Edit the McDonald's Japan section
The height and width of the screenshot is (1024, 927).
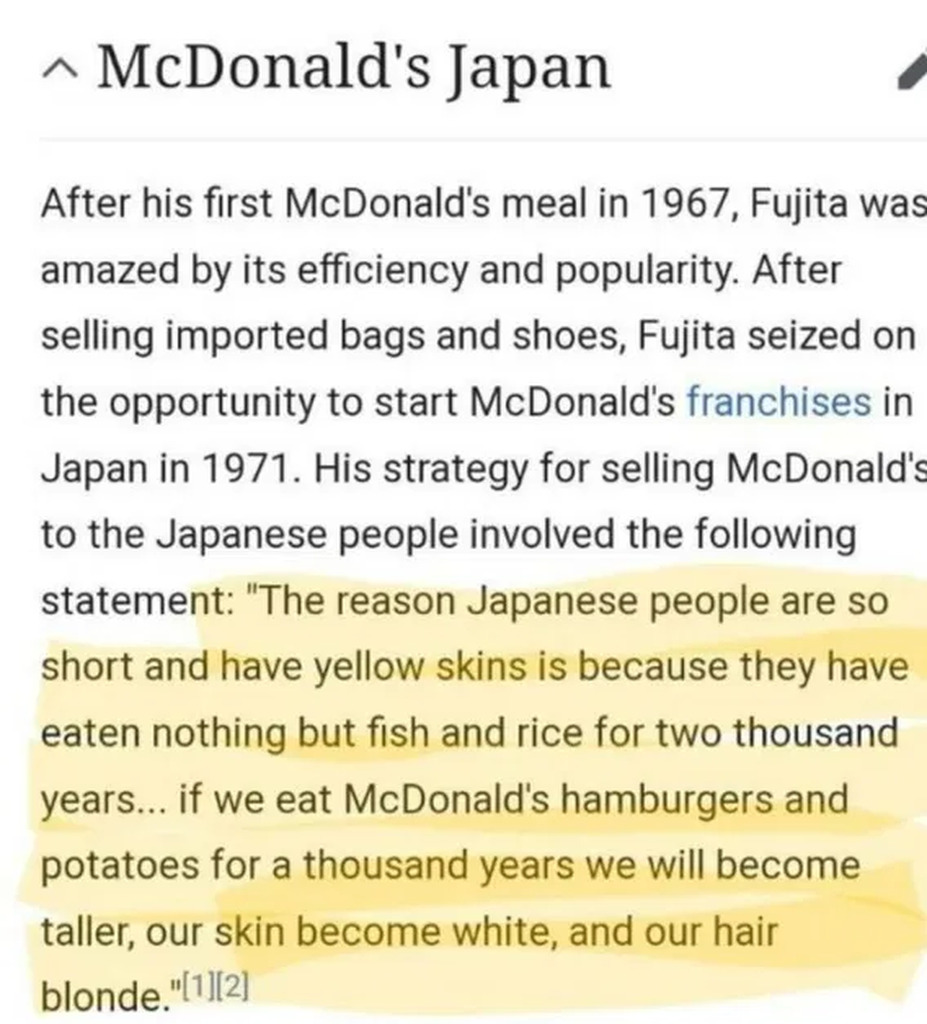[x=914, y=72]
